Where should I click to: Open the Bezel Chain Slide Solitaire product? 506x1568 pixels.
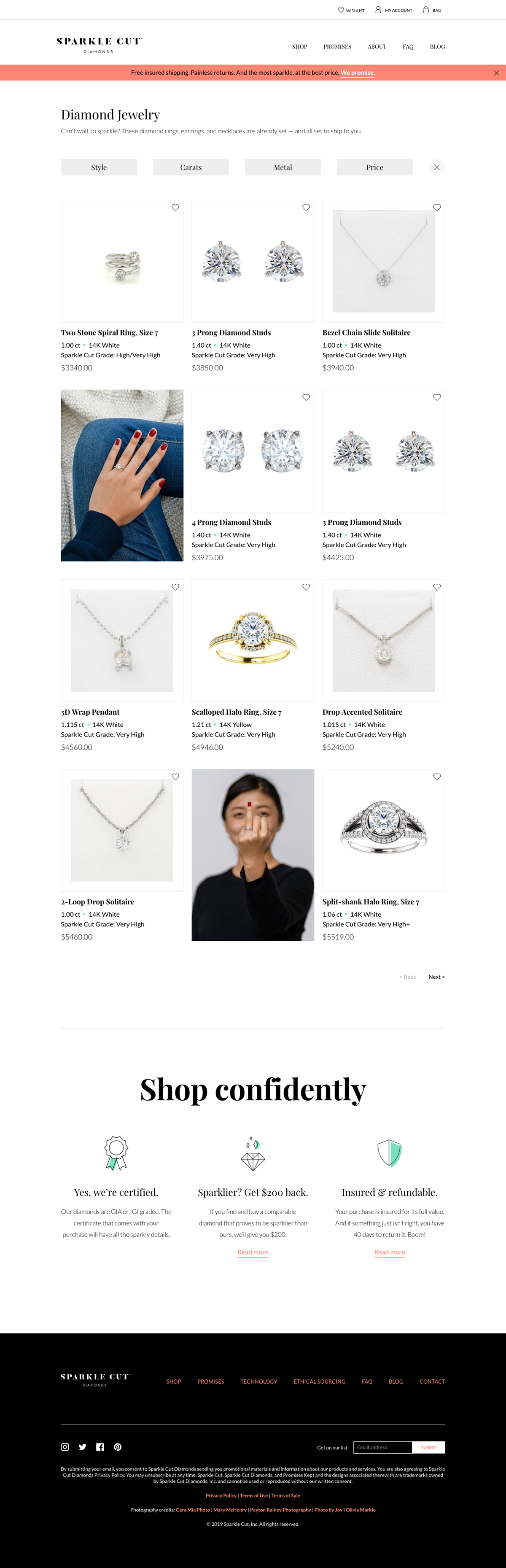tap(366, 332)
